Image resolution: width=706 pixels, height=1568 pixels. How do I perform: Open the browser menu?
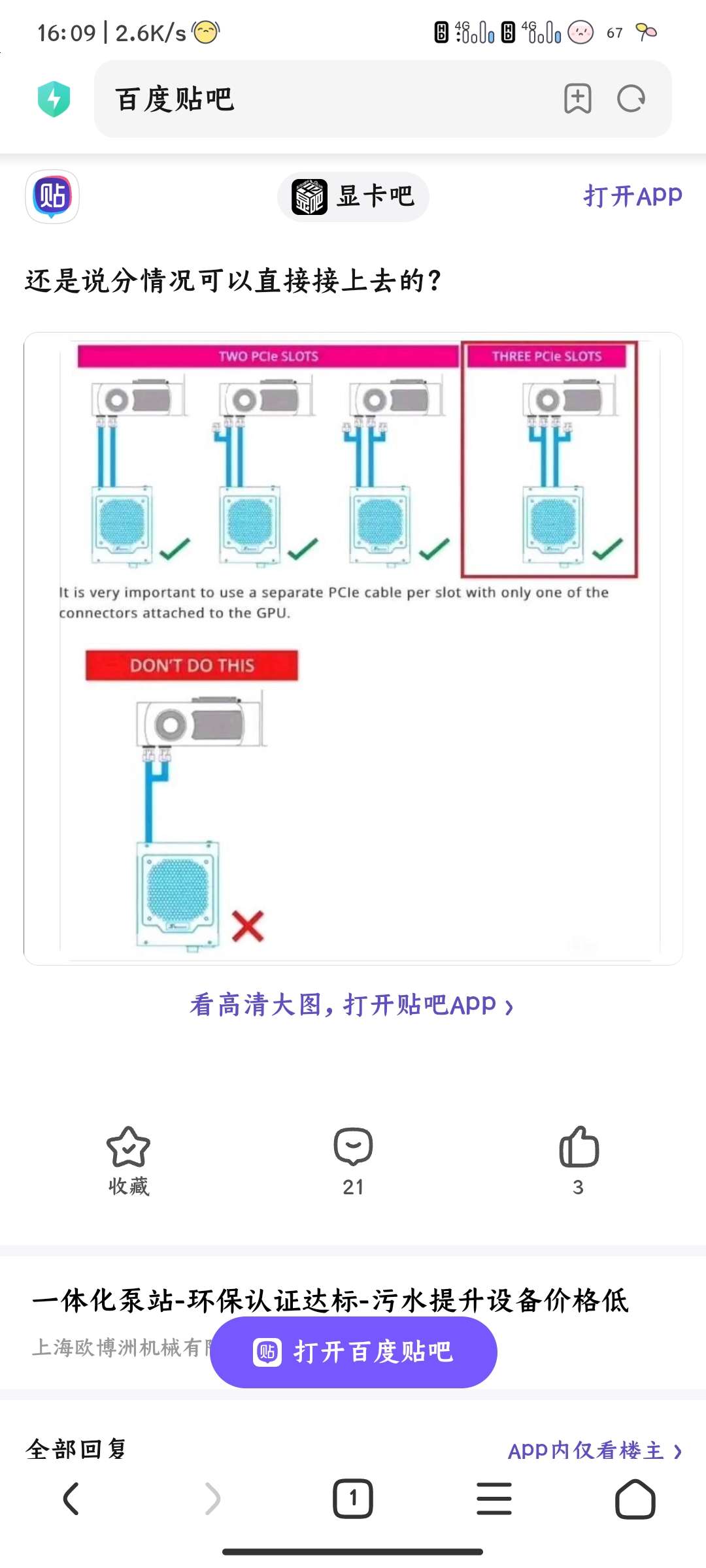pos(494,1498)
